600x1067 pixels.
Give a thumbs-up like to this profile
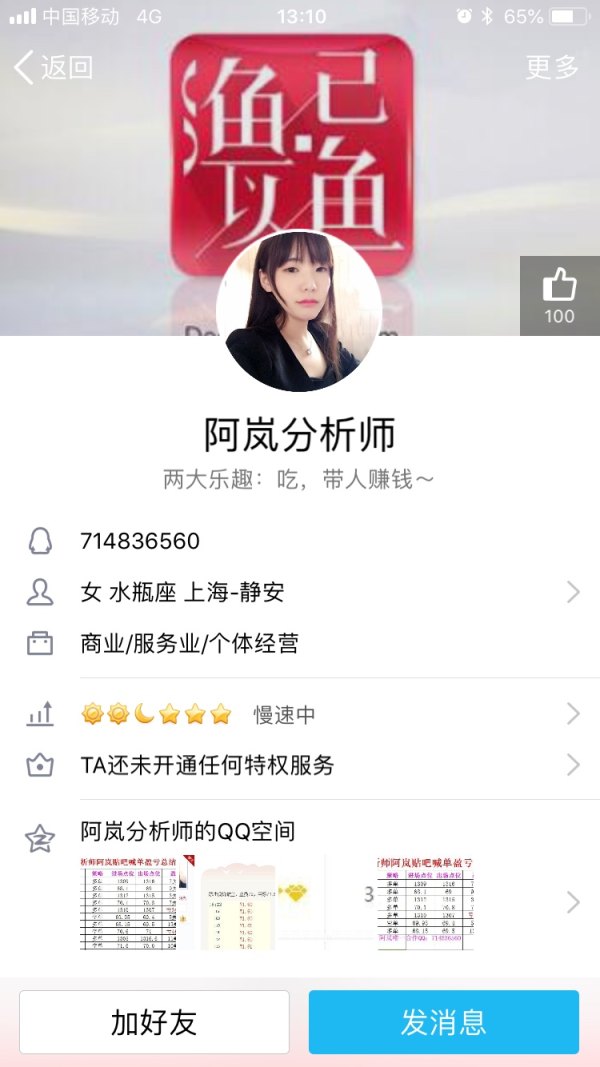559,296
